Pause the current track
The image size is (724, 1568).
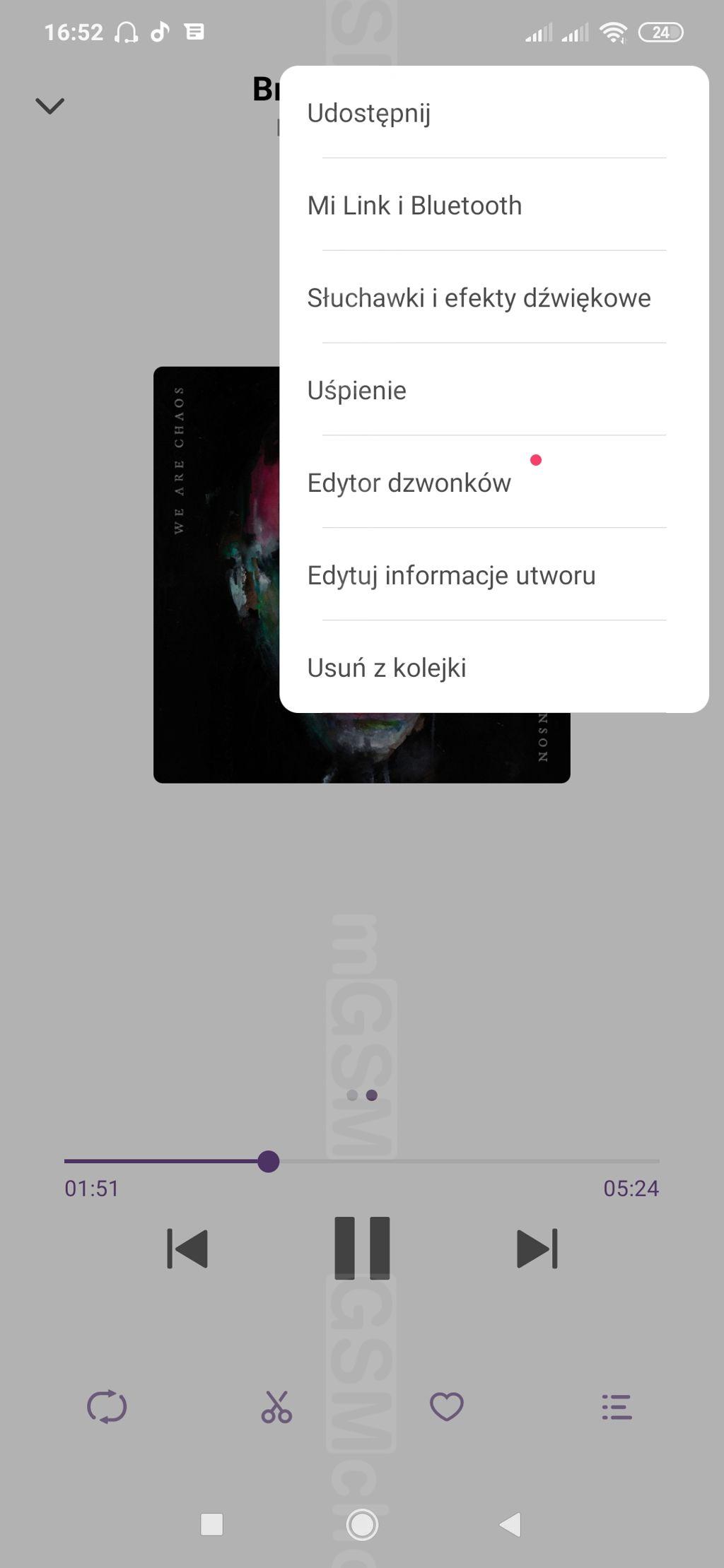[x=362, y=1248]
